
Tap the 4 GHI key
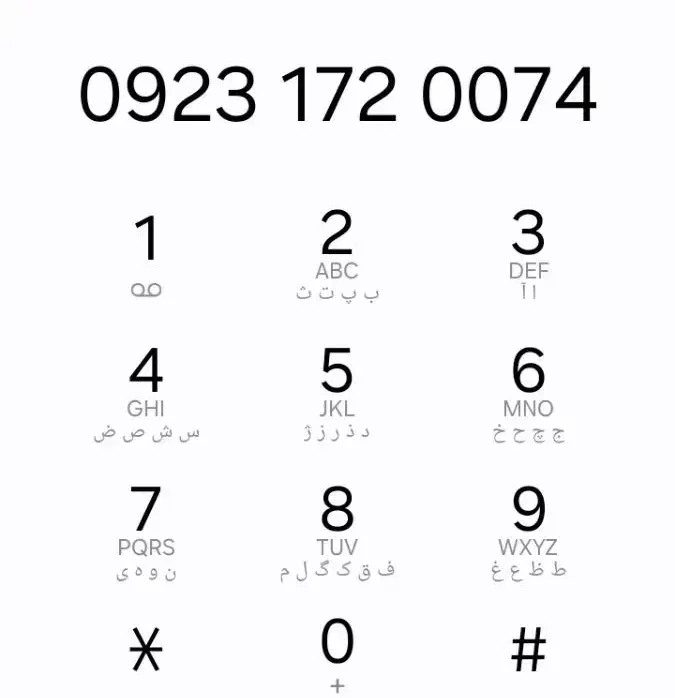(146, 395)
